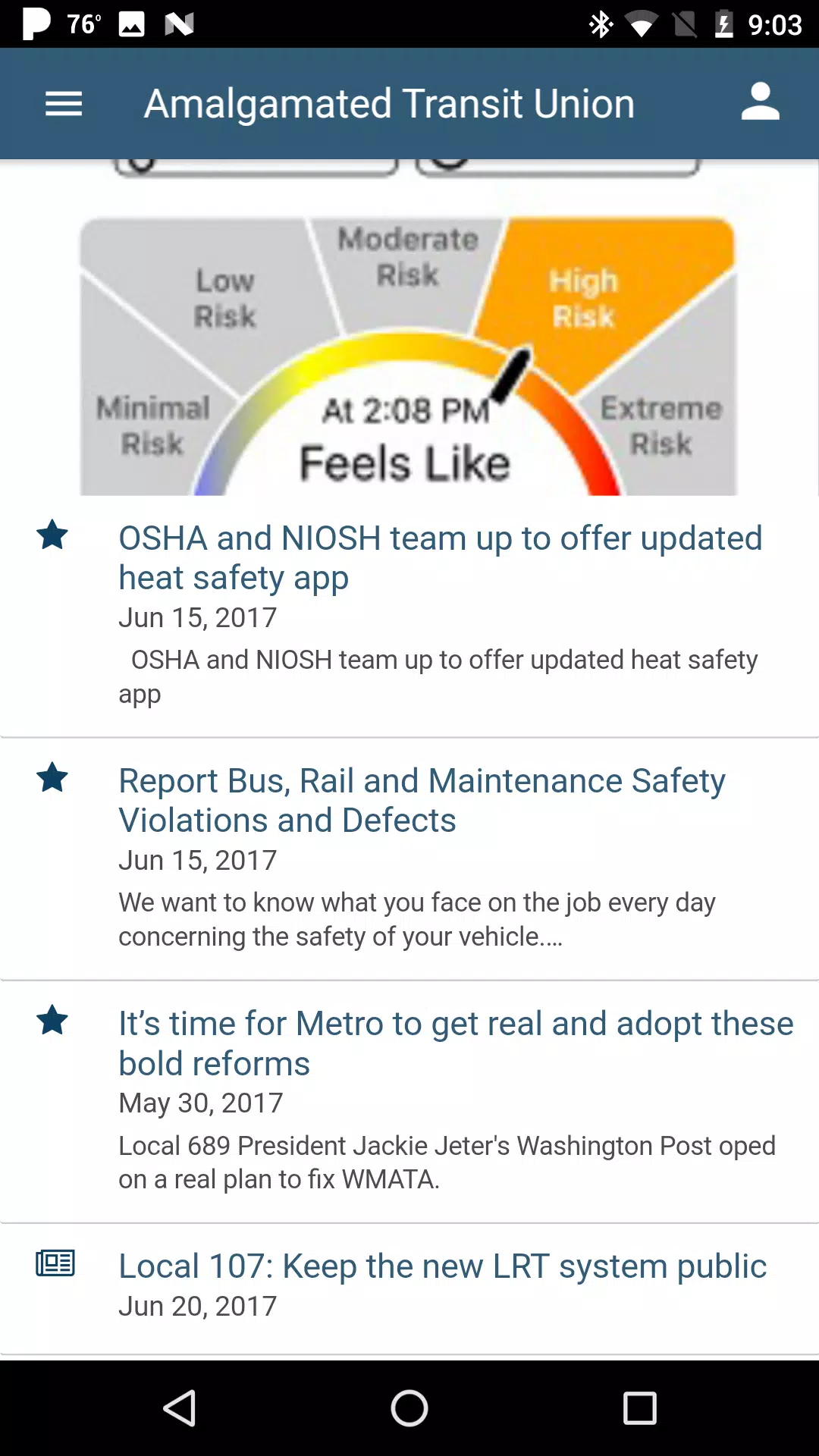Open the user profile icon

coord(761,103)
